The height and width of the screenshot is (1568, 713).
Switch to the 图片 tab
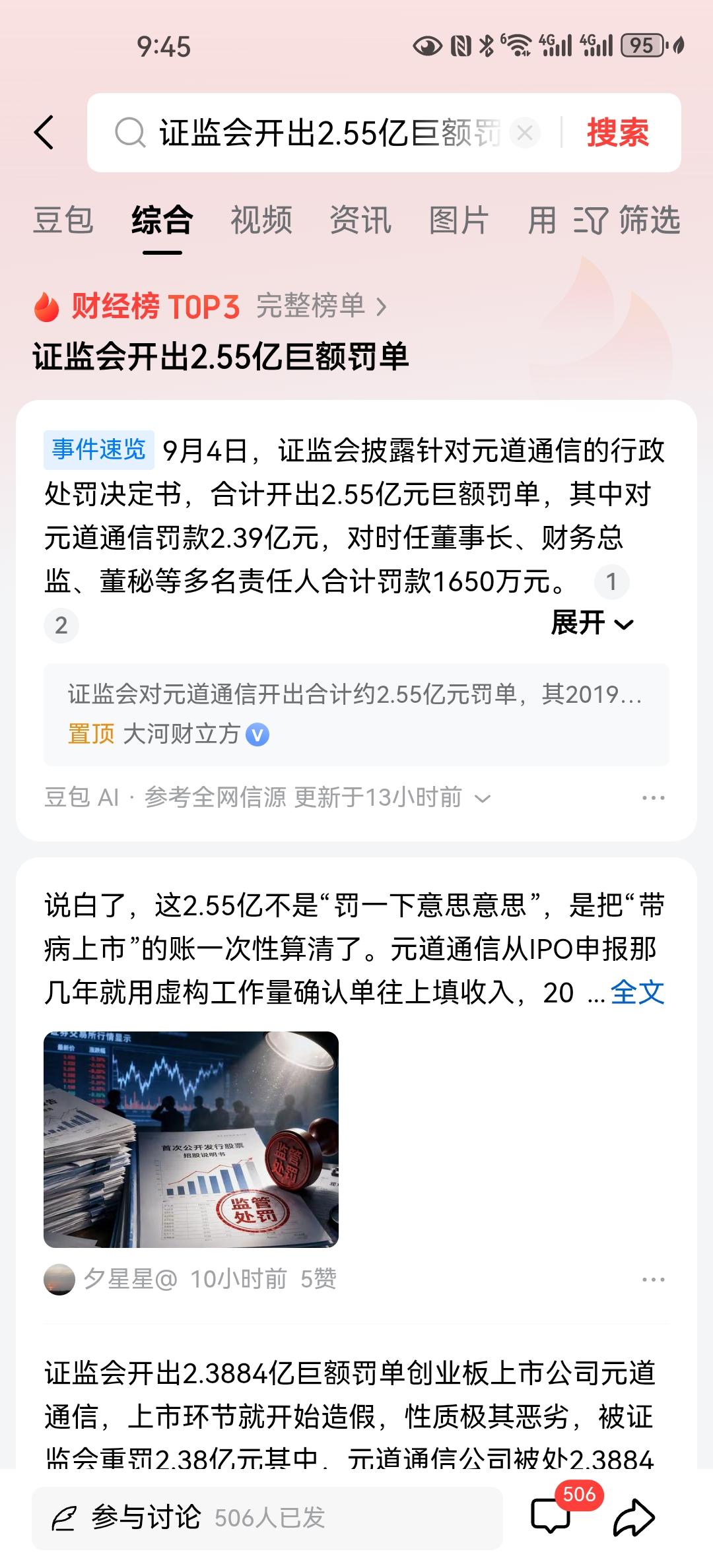tap(459, 220)
